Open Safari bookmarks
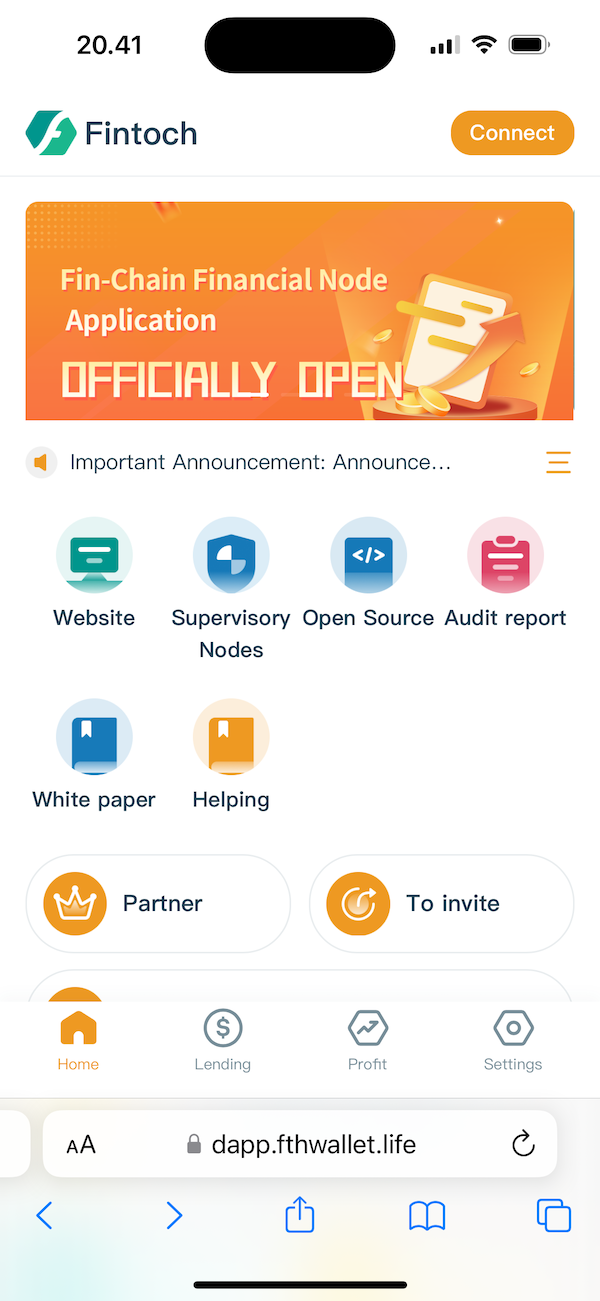Viewport: 600px width, 1301px height. (x=427, y=1216)
